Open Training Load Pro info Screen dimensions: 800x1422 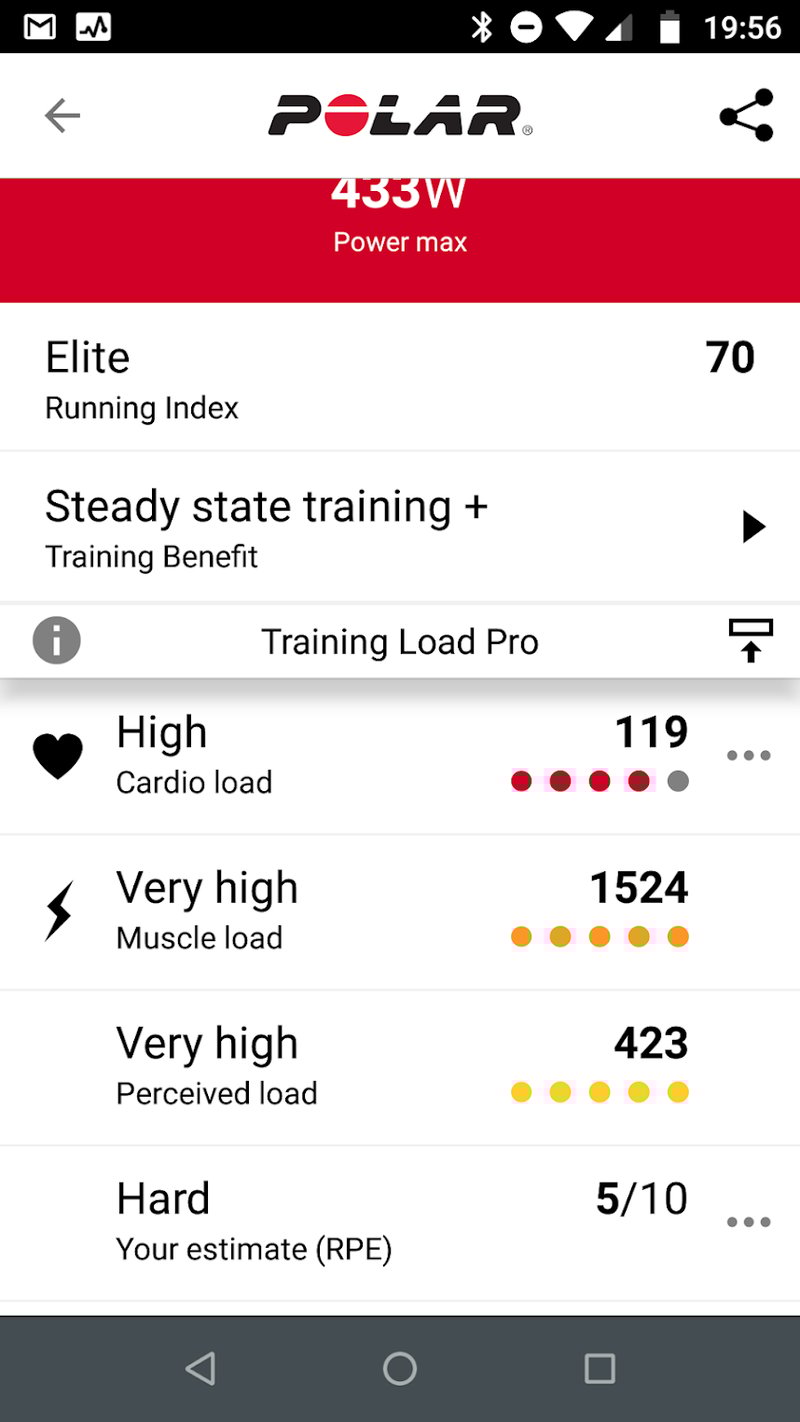(x=57, y=641)
